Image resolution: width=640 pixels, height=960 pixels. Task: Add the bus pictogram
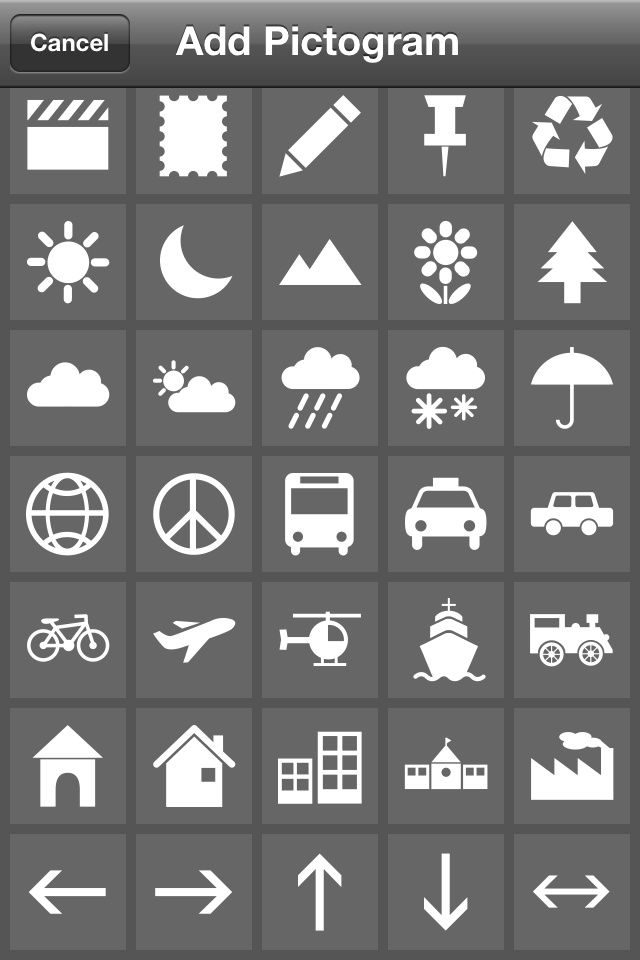(x=320, y=514)
